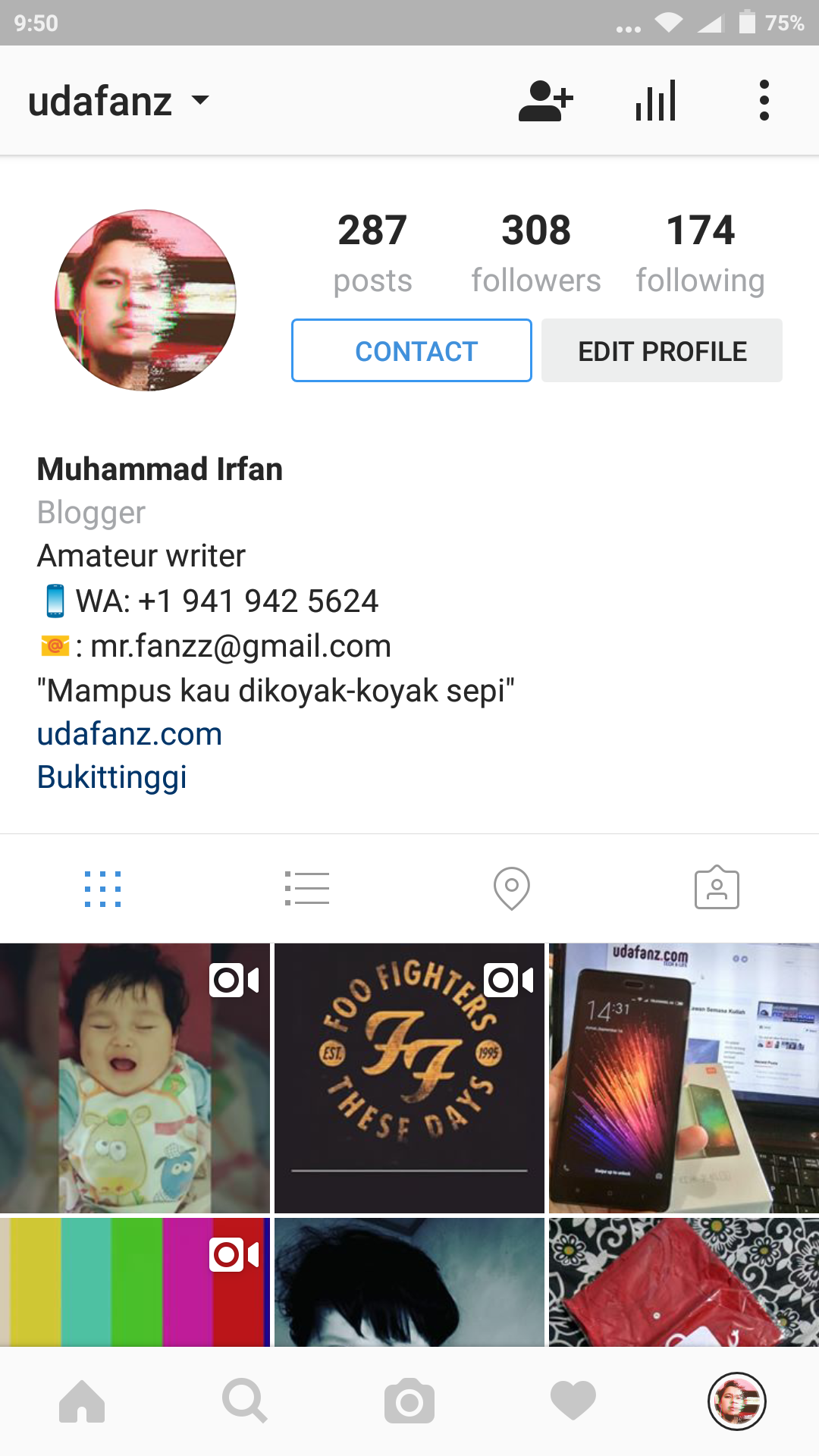The image size is (819, 1456).
Task: Open the photo map tab
Action: (512, 889)
